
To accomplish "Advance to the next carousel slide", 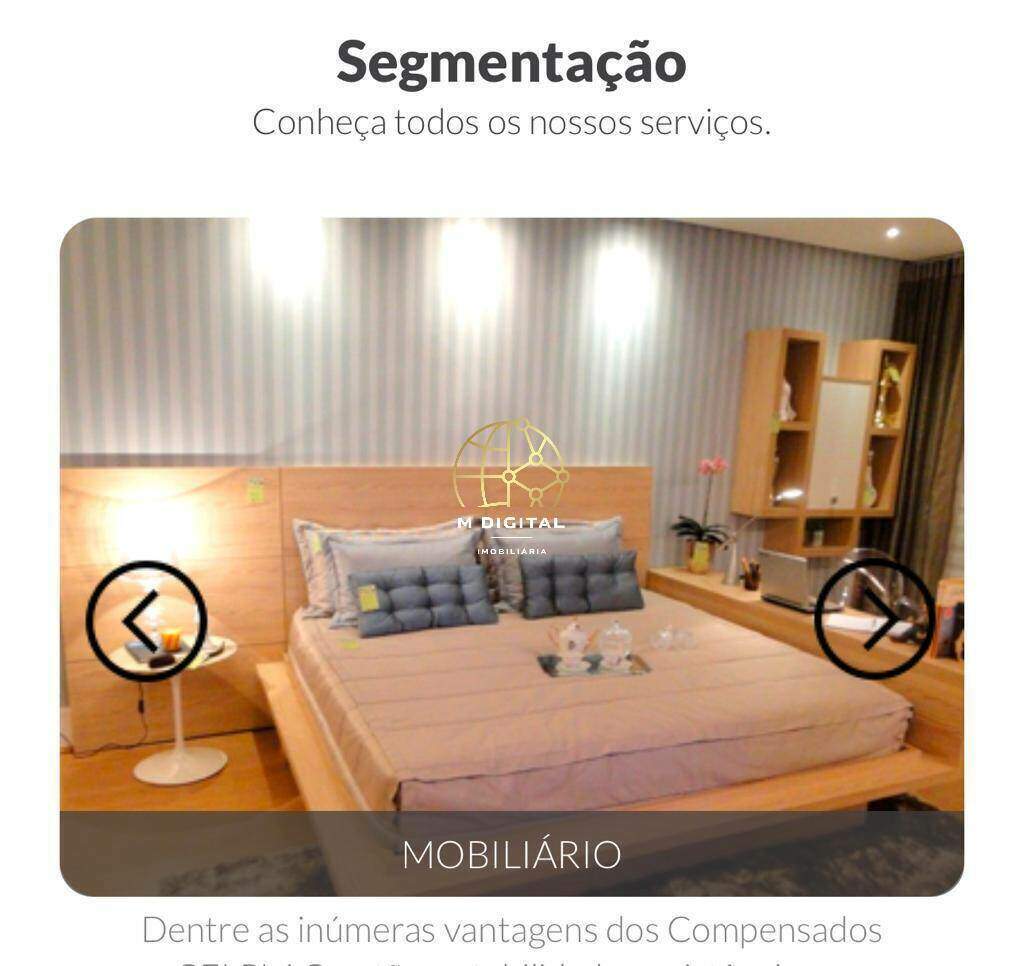I will (874, 619).
